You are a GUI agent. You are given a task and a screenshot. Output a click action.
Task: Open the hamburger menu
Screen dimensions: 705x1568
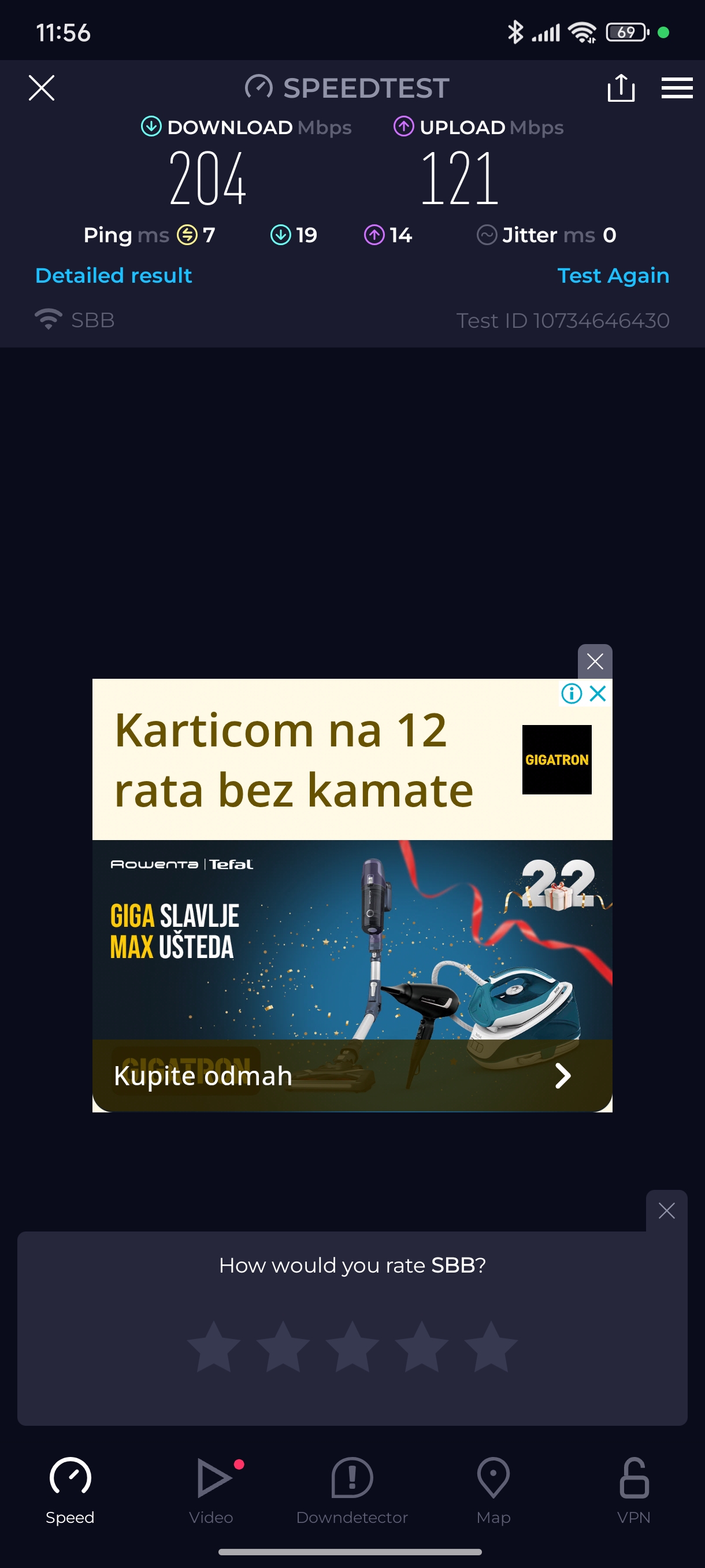pos(677,88)
